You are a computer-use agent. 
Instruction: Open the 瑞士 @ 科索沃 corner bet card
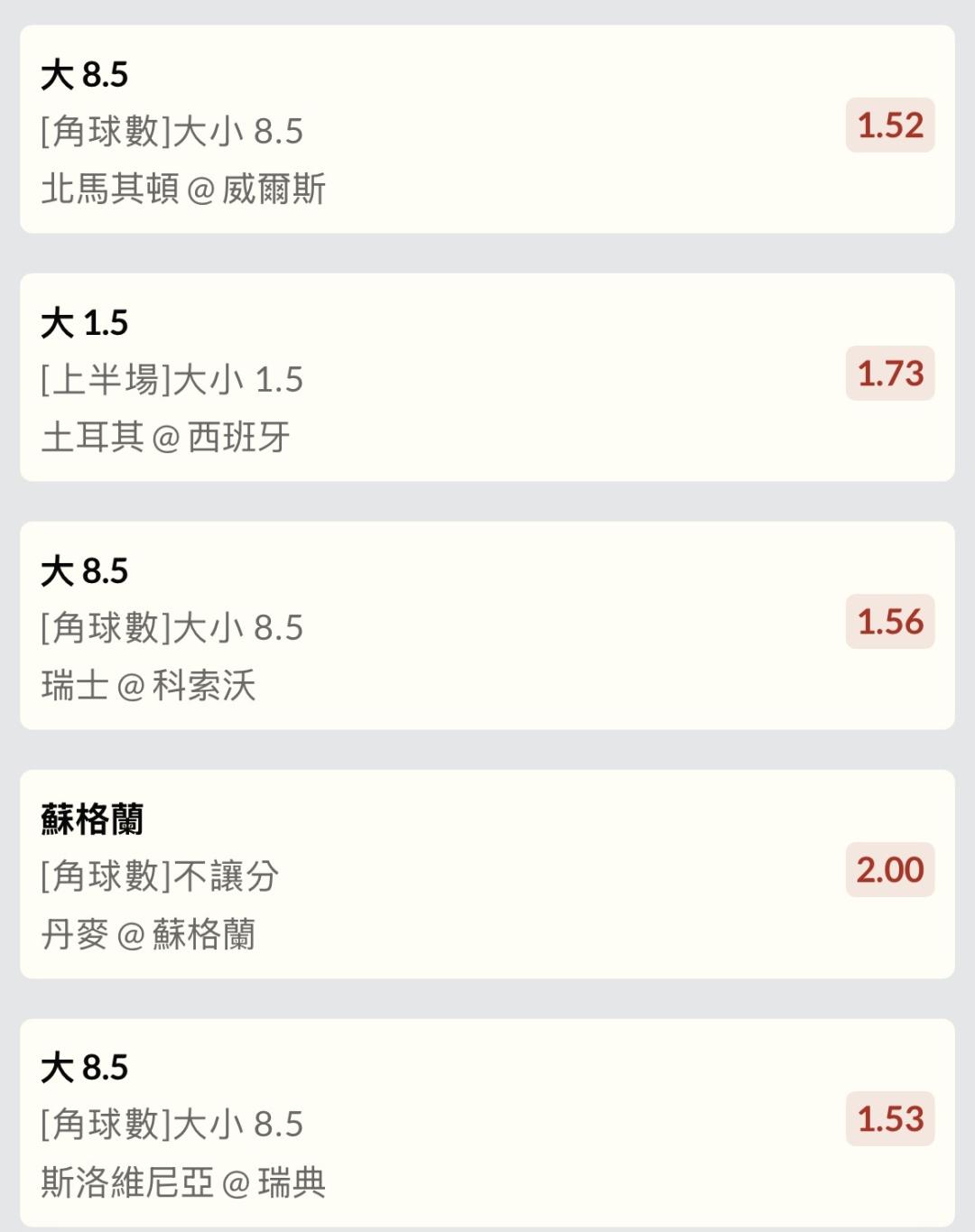click(x=487, y=625)
